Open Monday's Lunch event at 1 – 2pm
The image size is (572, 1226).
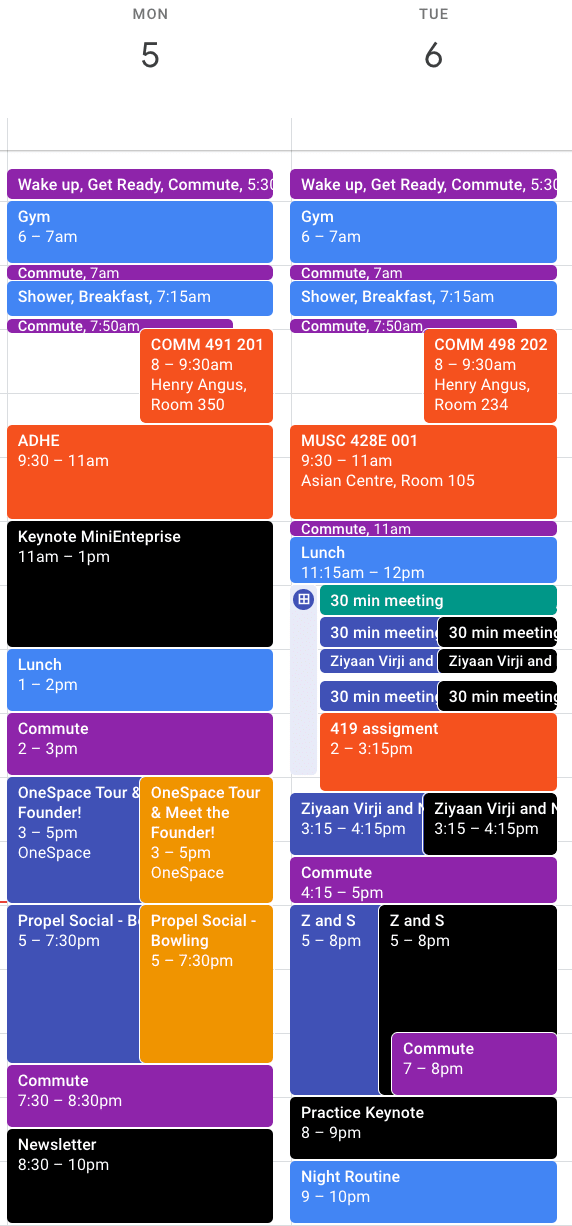(140, 680)
